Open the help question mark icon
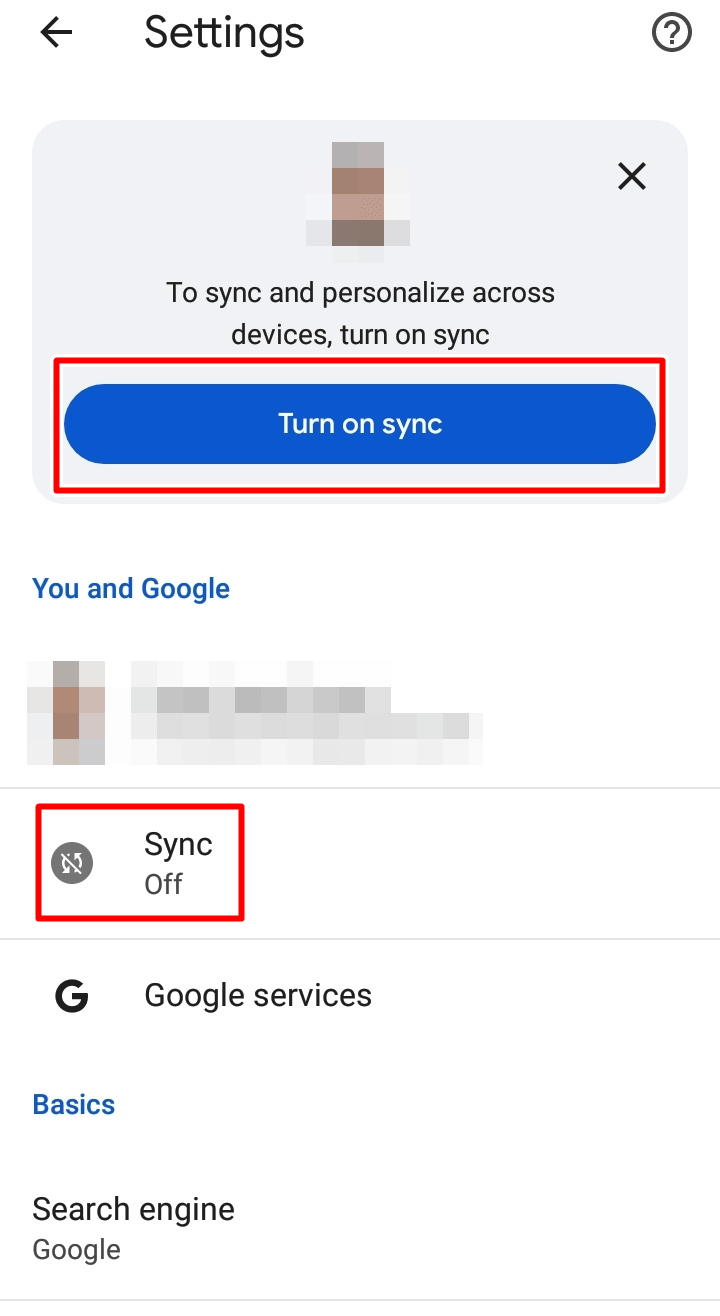The height and width of the screenshot is (1316, 720). (671, 34)
